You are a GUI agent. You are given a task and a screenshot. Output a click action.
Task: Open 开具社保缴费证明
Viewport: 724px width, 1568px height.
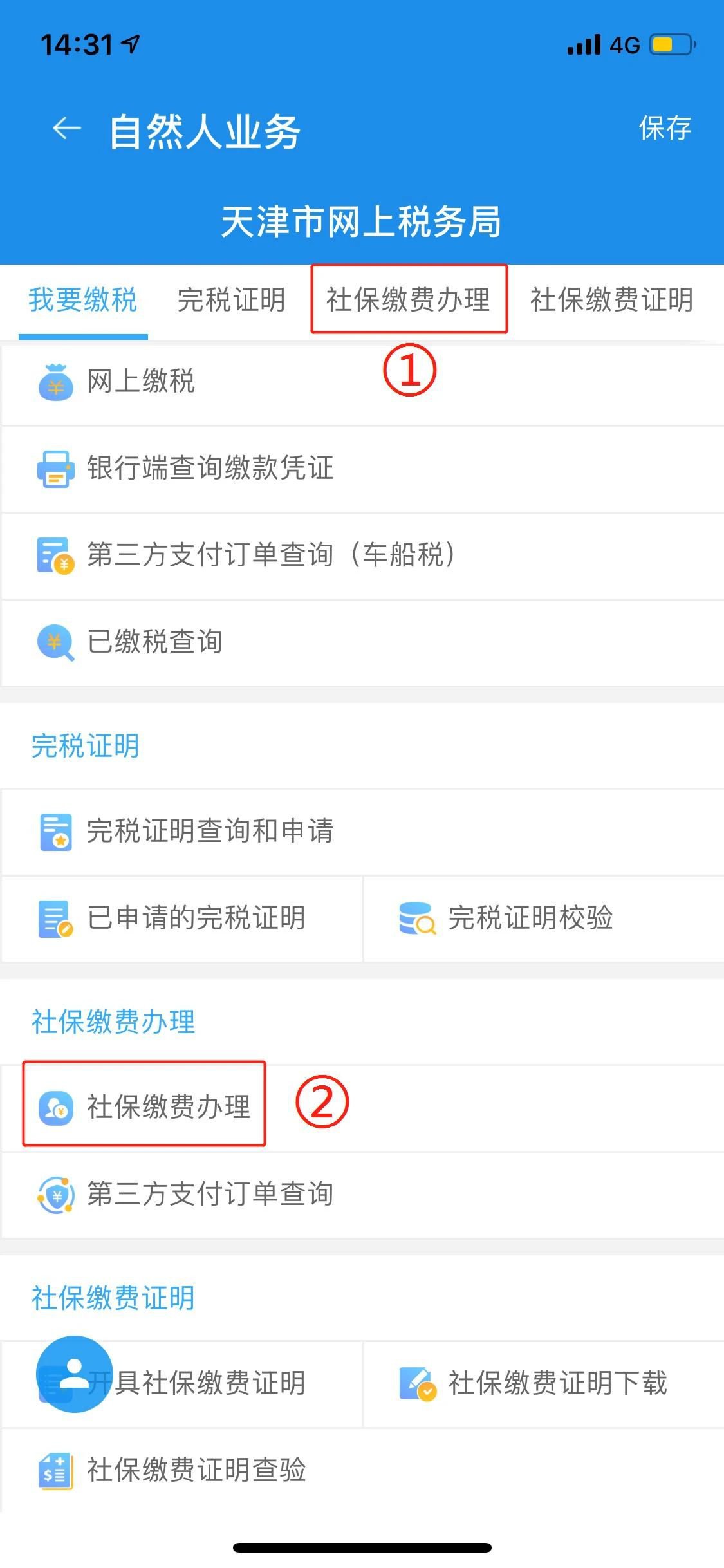[181, 1384]
